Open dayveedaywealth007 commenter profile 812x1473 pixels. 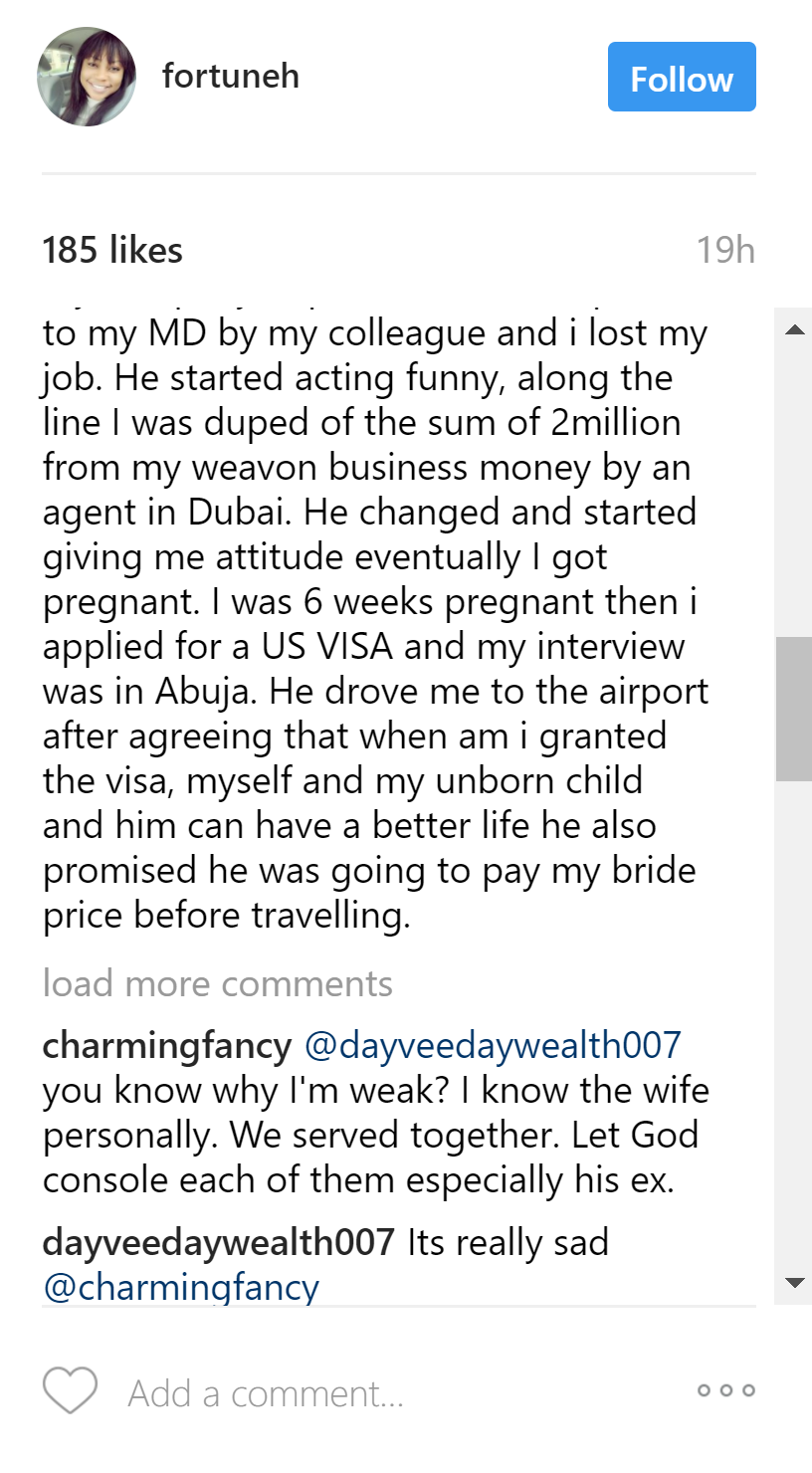point(218,1242)
